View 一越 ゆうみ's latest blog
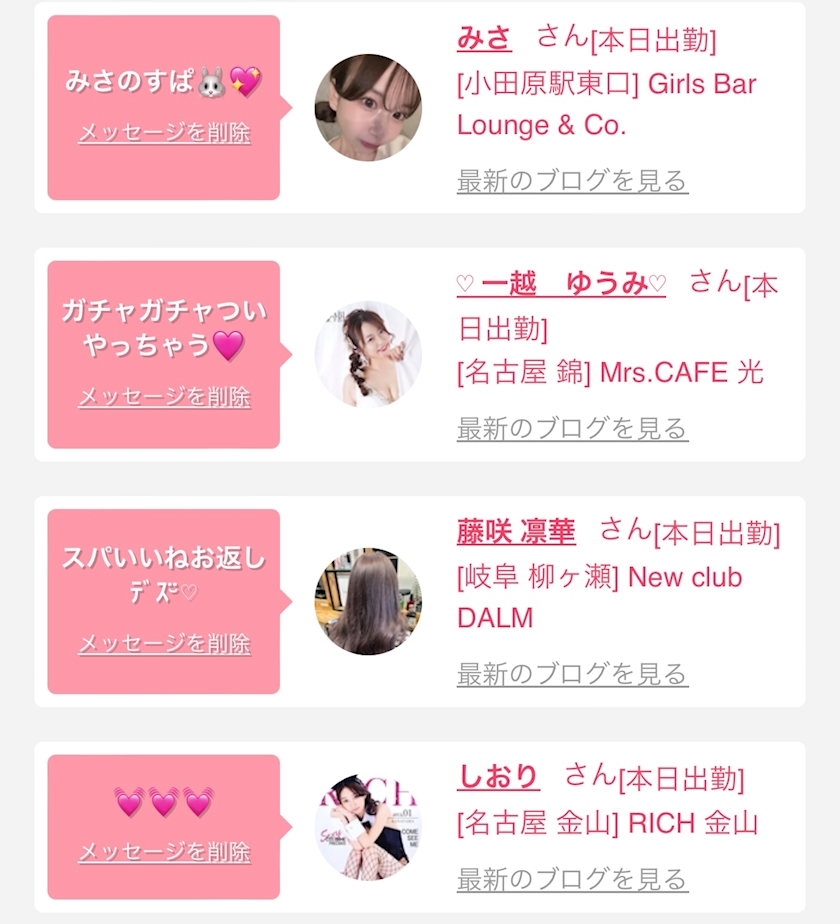Image resolution: width=840 pixels, height=924 pixels. [x=572, y=428]
